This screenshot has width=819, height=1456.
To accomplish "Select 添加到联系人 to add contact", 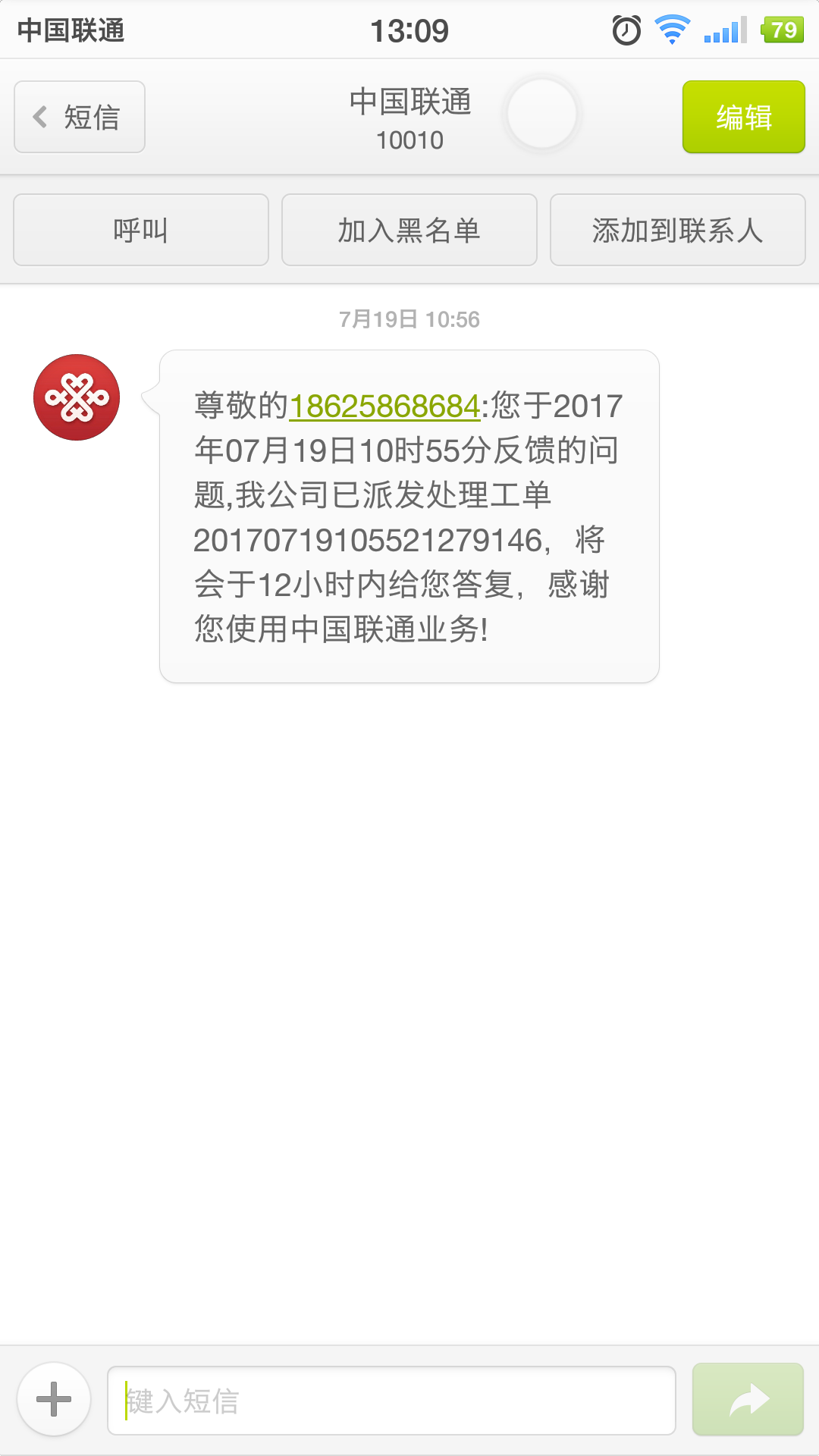I will click(x=678, y=229).
